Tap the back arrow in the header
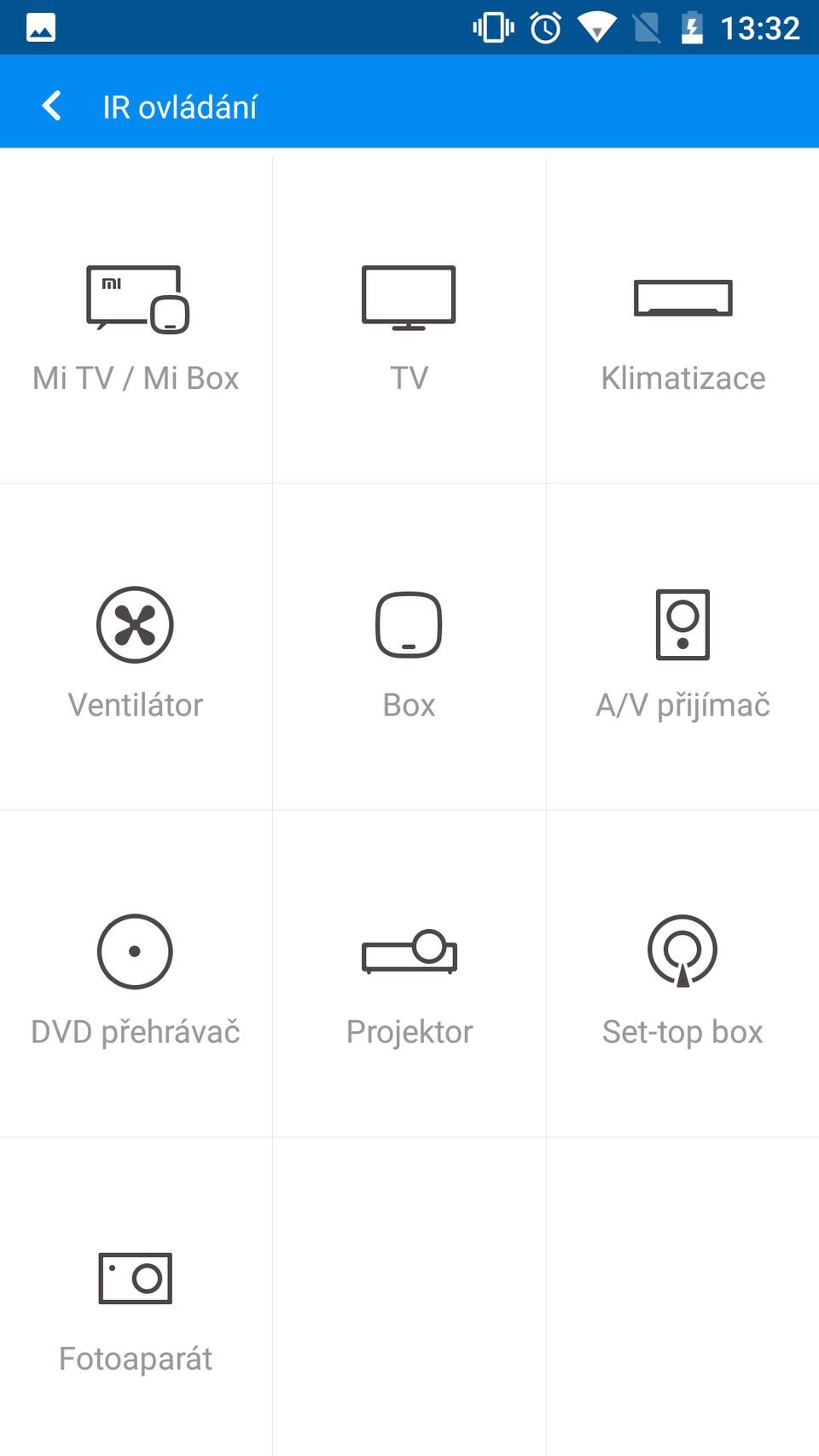The height and width of the screenshot is (1456, 819). [x=51, y=104]
